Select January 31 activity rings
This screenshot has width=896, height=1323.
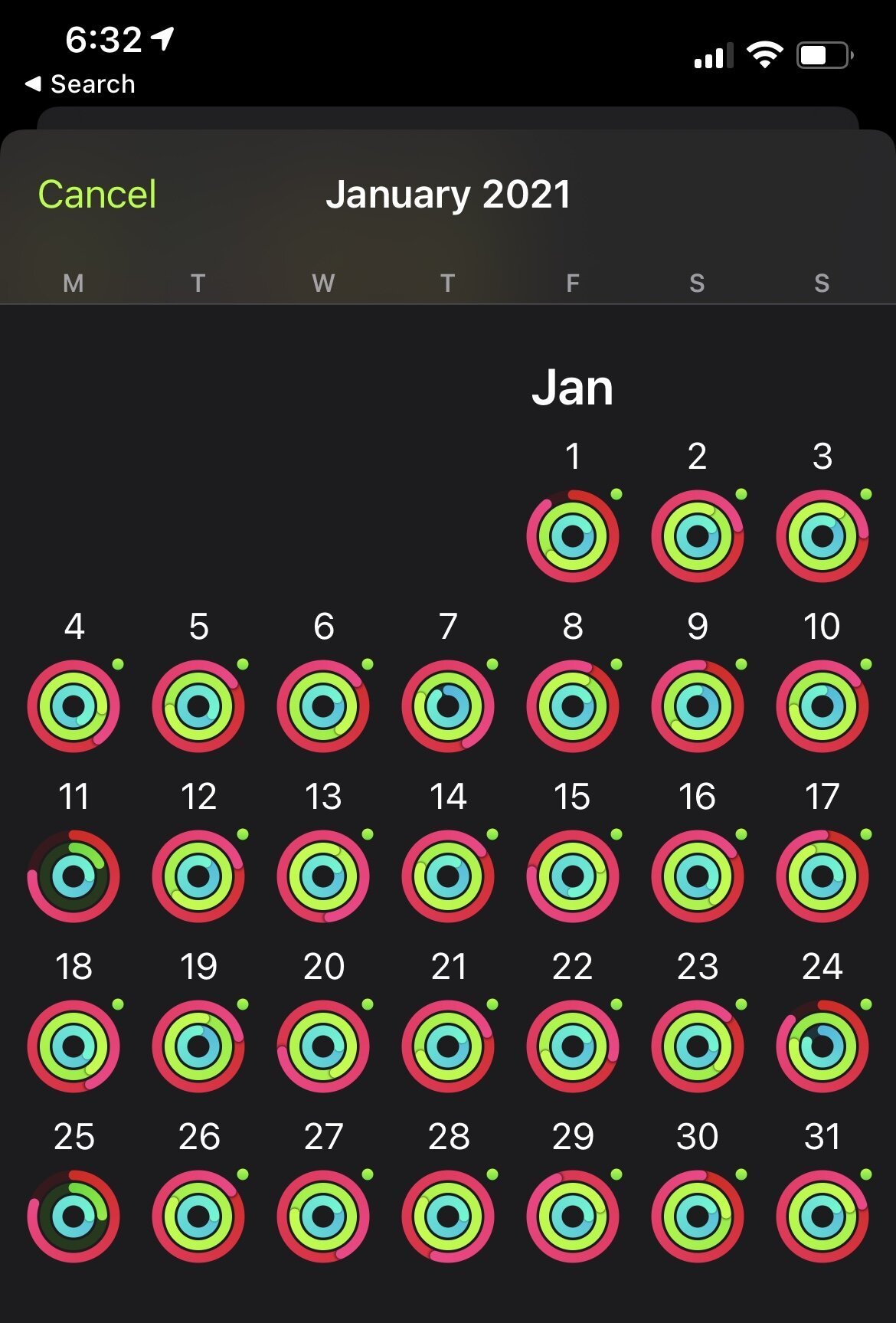tap(822, 1216)
